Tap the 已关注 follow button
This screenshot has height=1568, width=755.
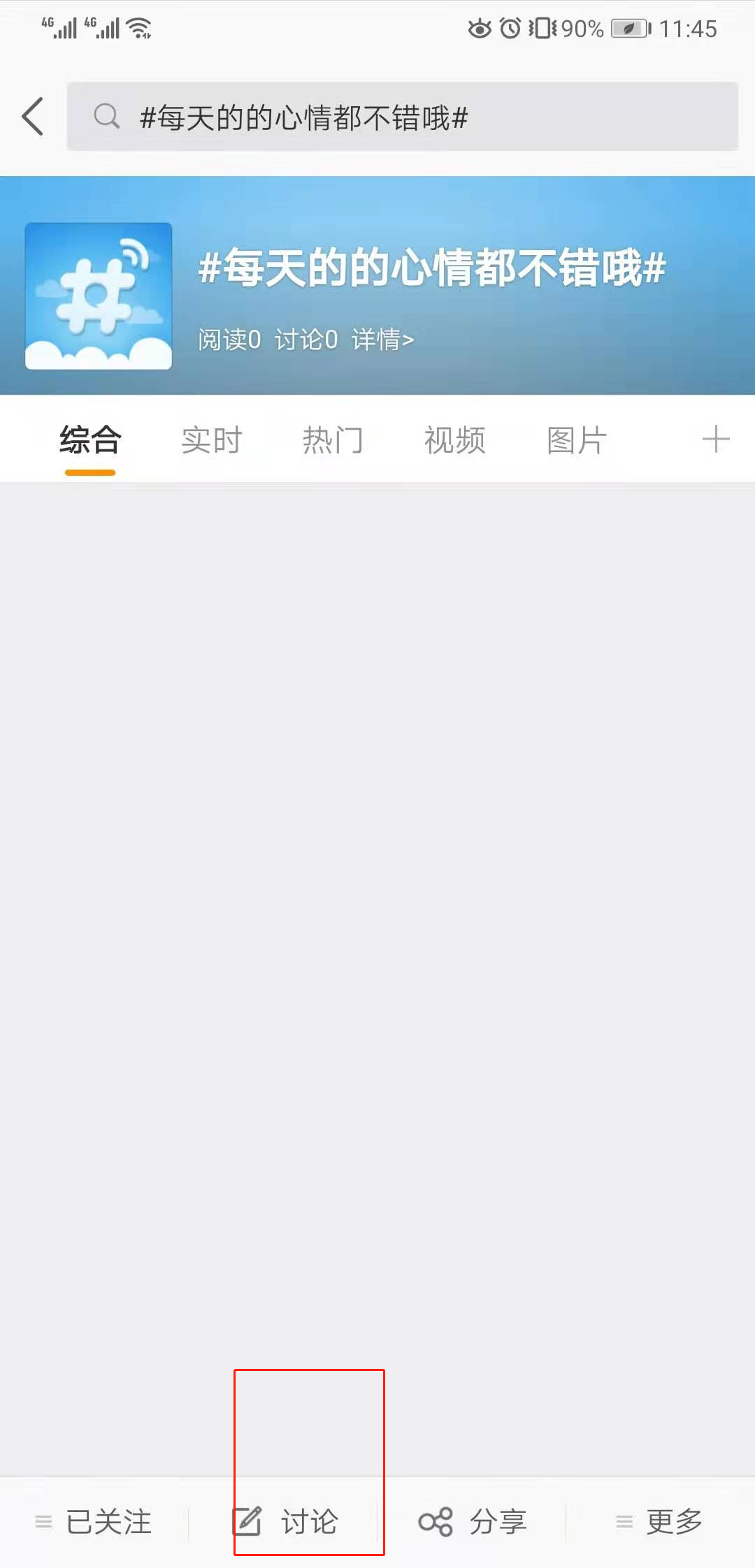94,1522
